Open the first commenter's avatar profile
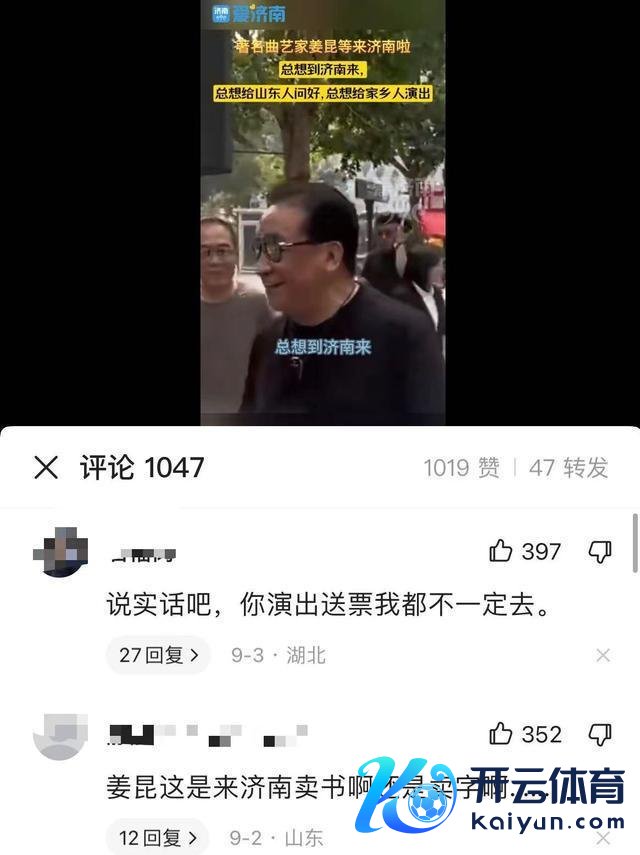Screen dimensions: 640x855 (x=60, y=551)
